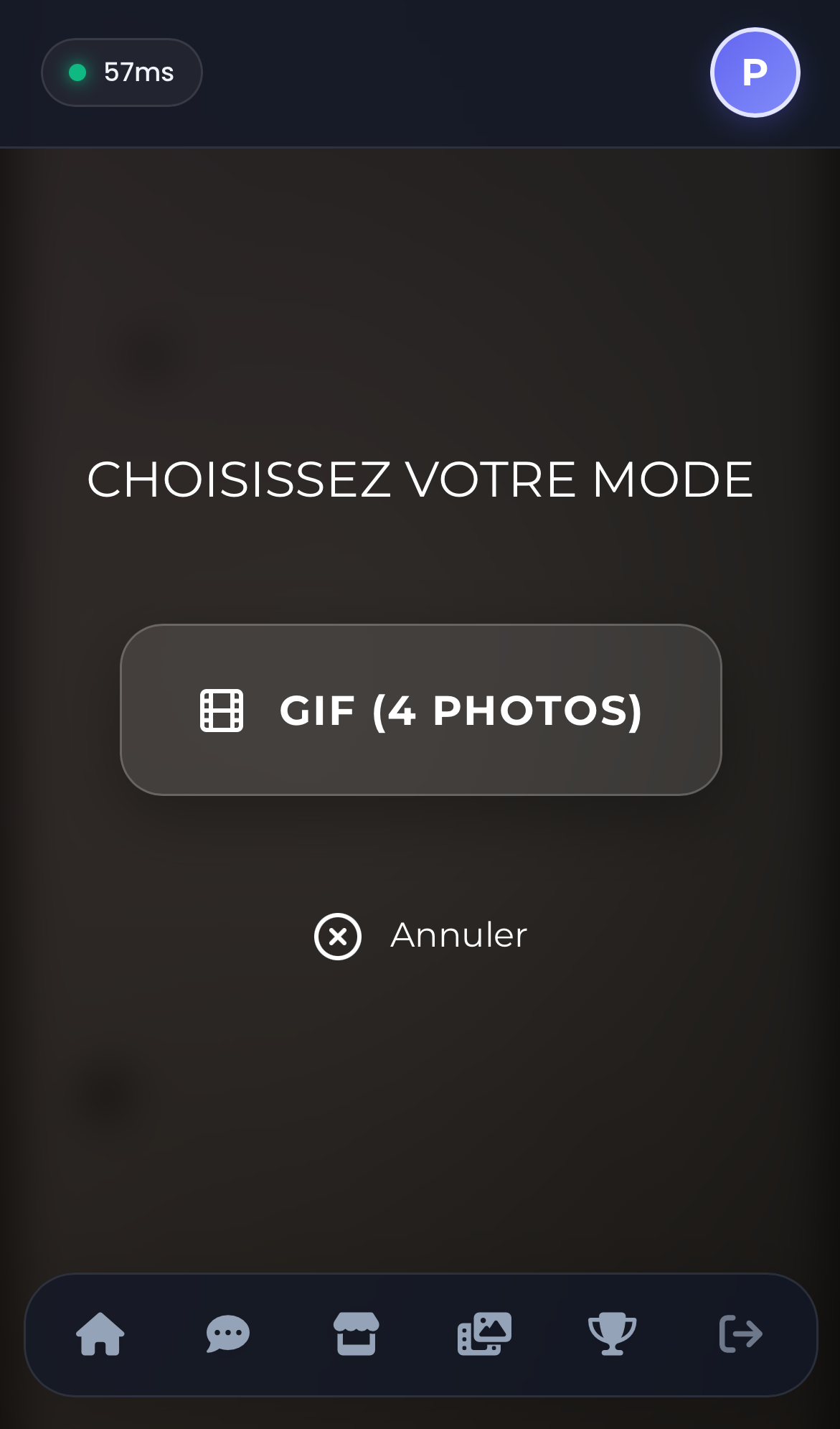Viewport: 840px width, 1429px height.
Task: Click the top status bar area
Action: [420, 72]
